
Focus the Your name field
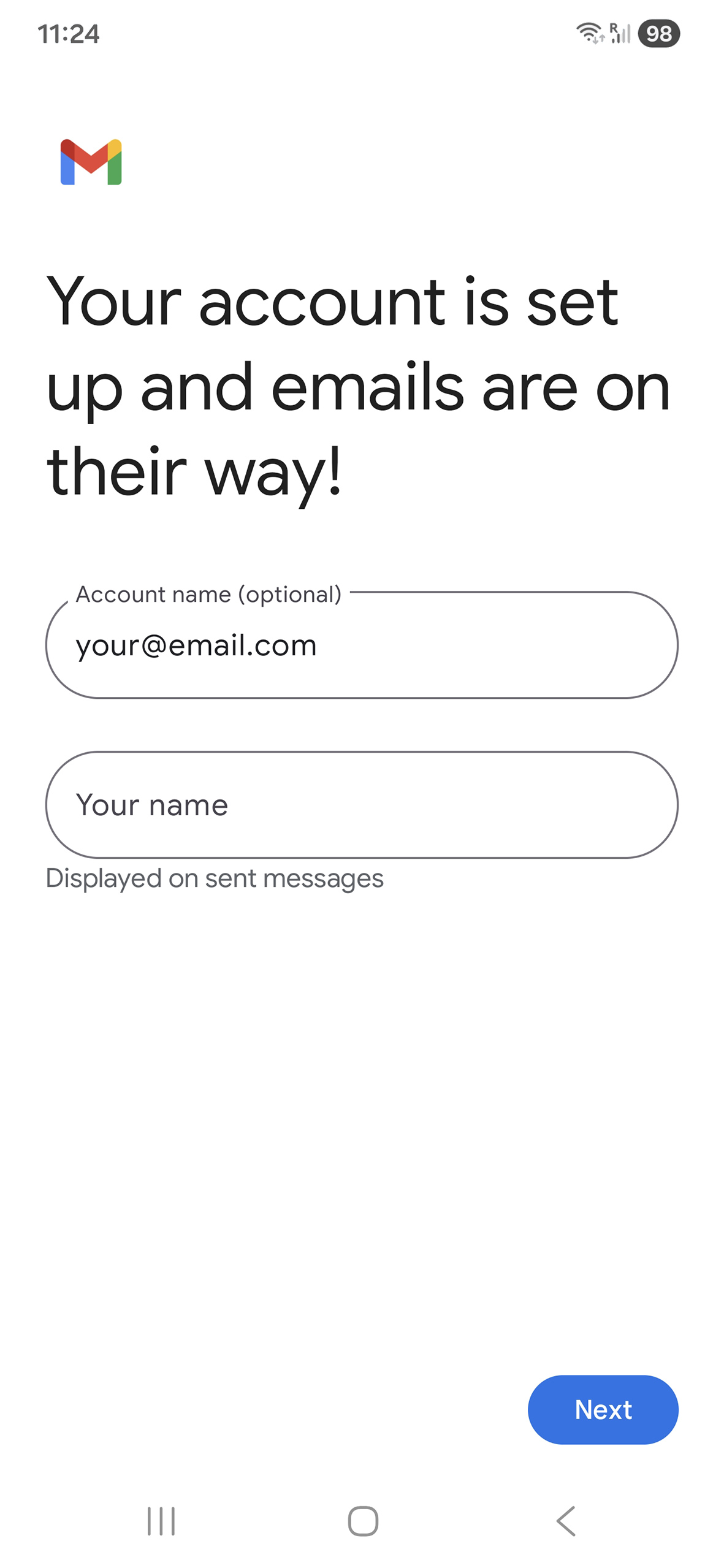pos(362,804)
